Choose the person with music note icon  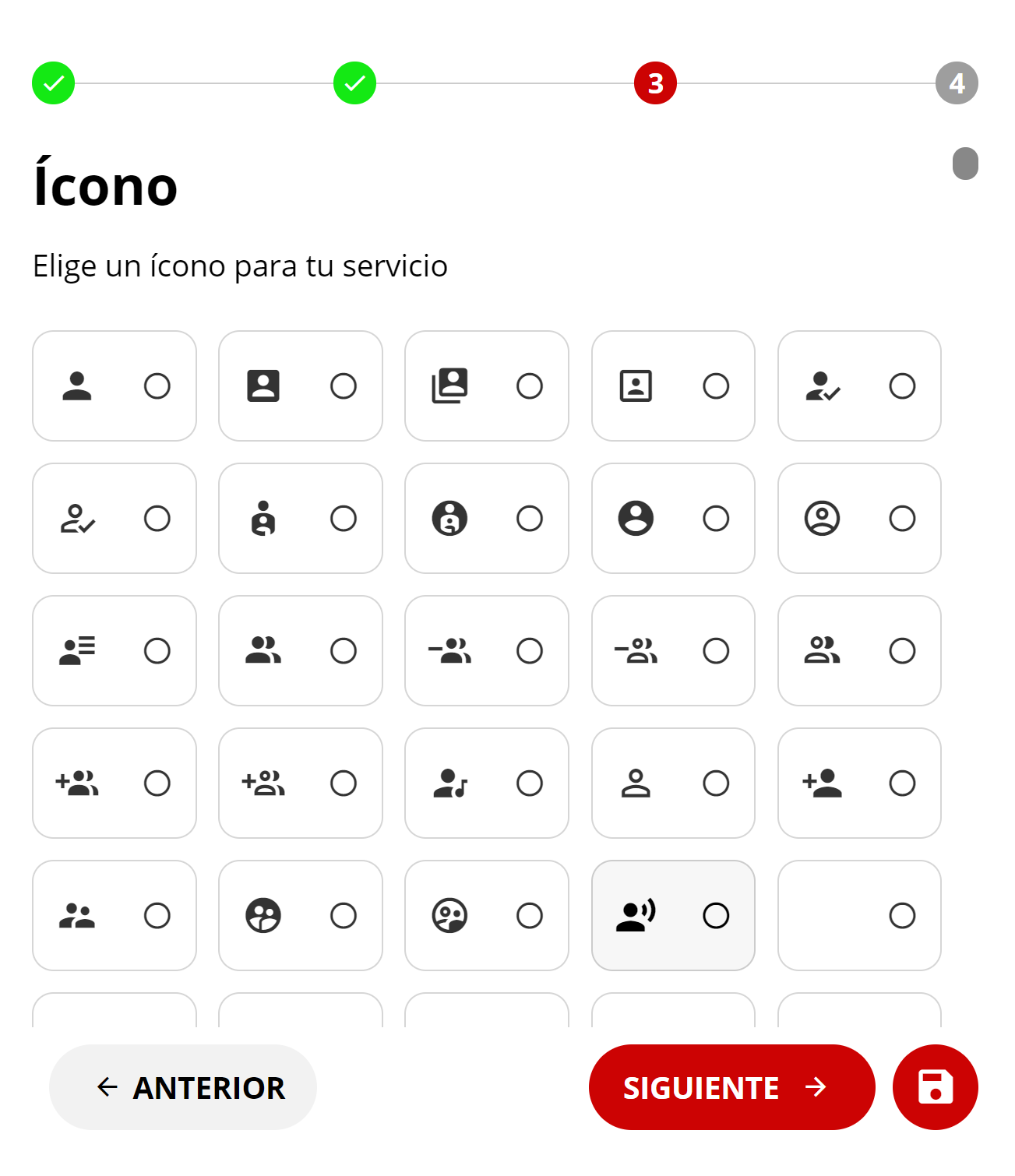[487, 783]
